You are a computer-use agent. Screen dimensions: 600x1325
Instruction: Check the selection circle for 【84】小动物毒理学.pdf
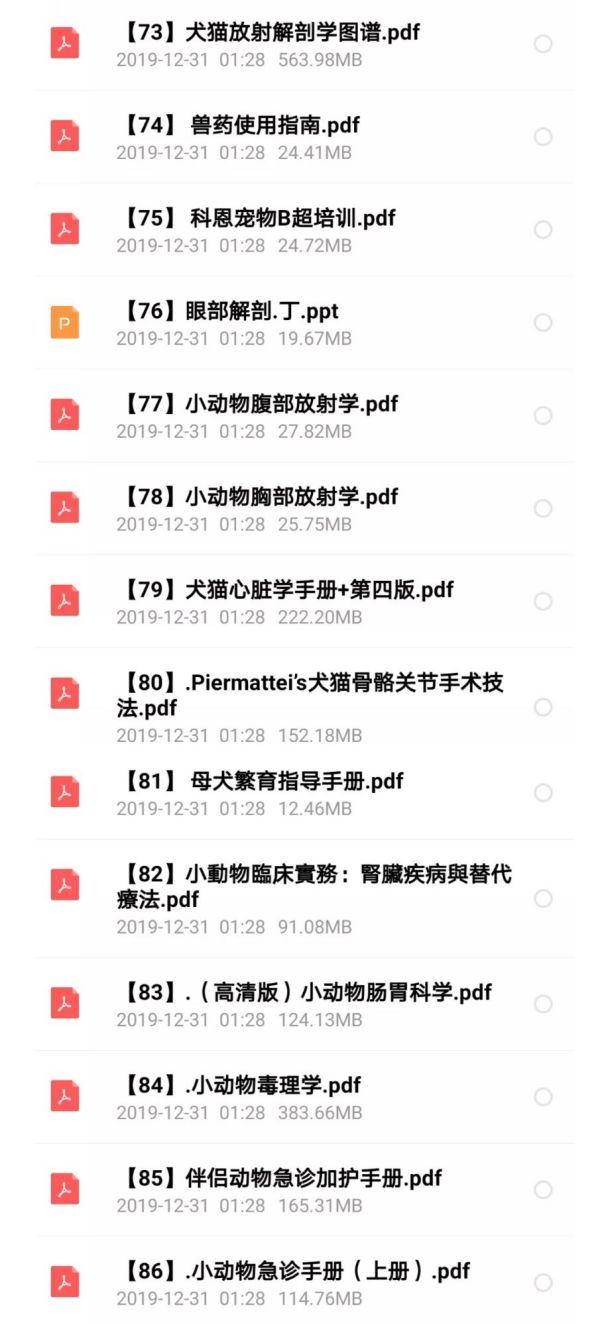[543, 1098]
